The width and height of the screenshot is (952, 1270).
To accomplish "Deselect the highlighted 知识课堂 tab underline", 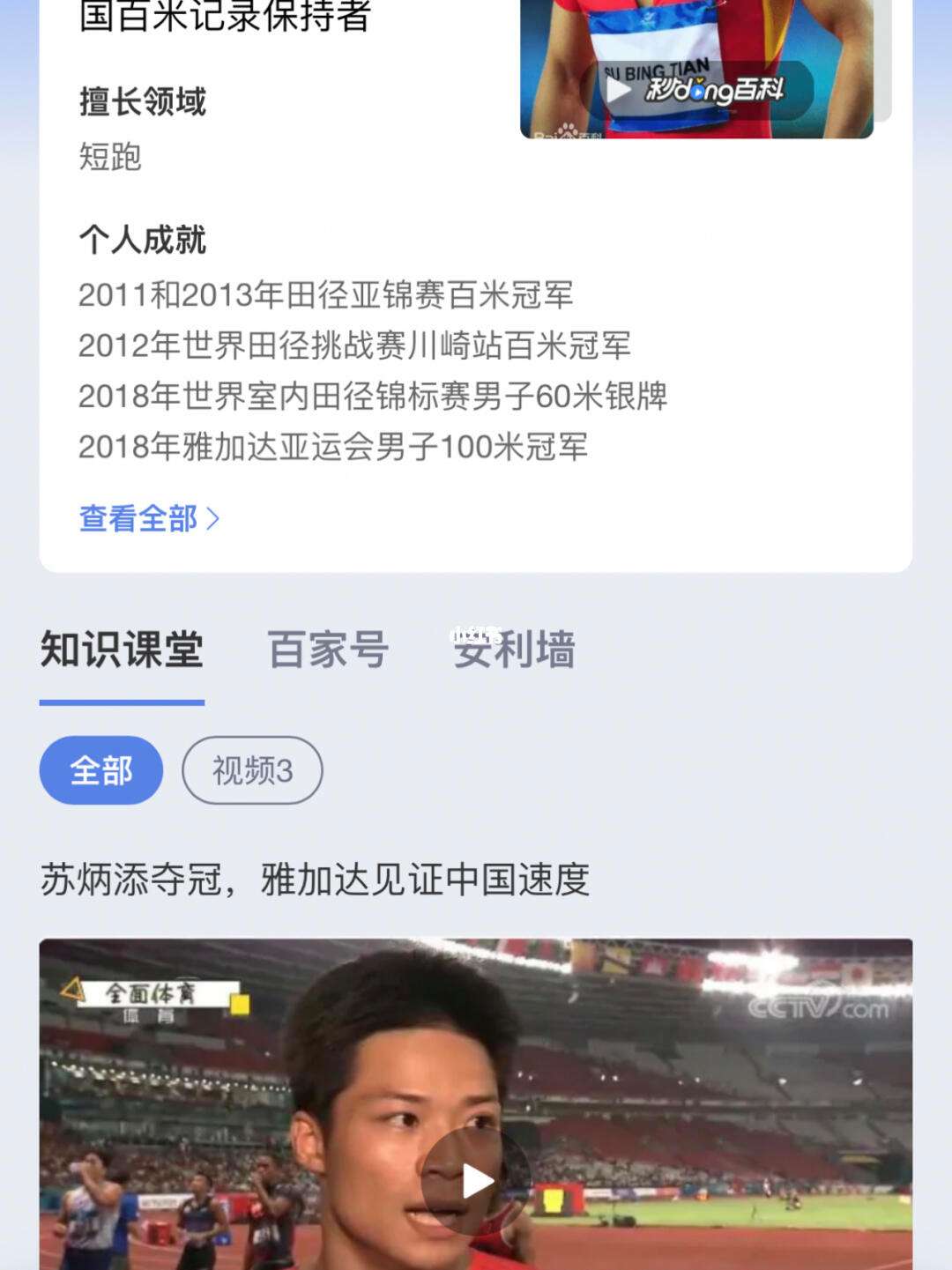I will tap(123, 702).
